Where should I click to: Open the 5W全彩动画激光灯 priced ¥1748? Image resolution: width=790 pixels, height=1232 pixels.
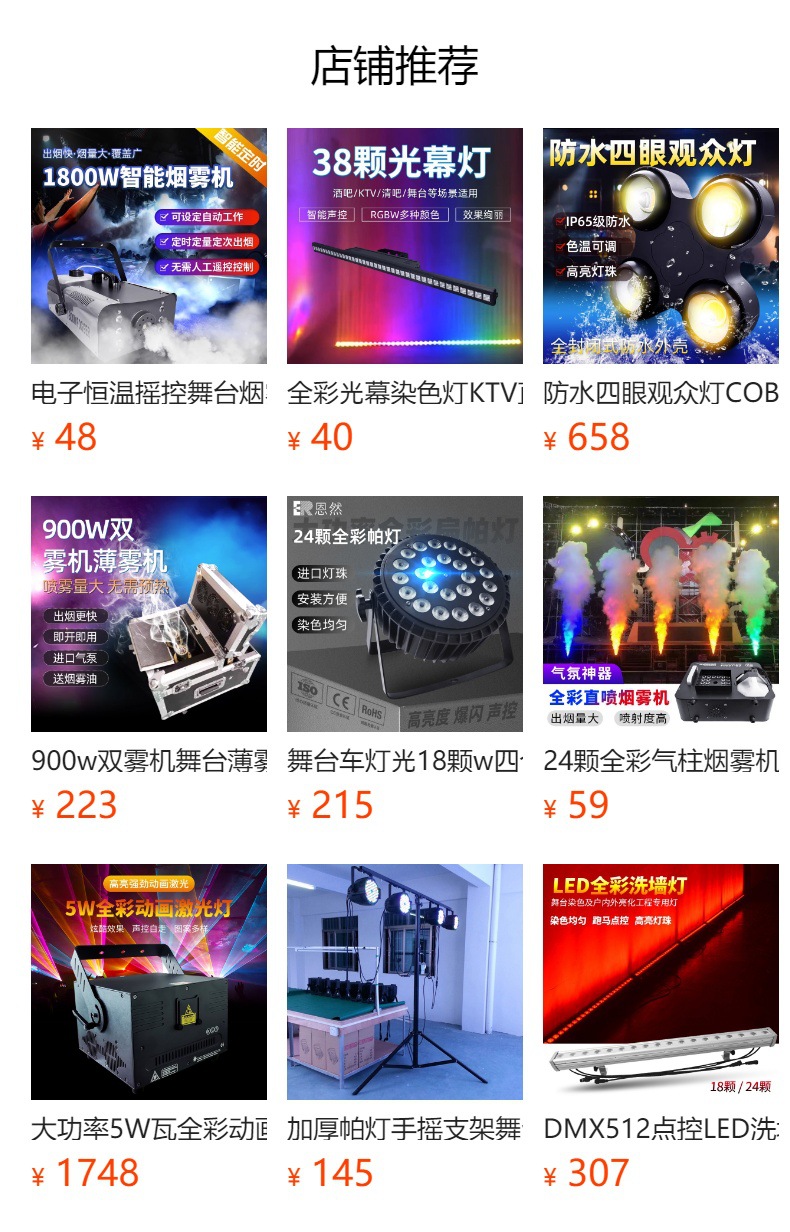click(149, 982)
